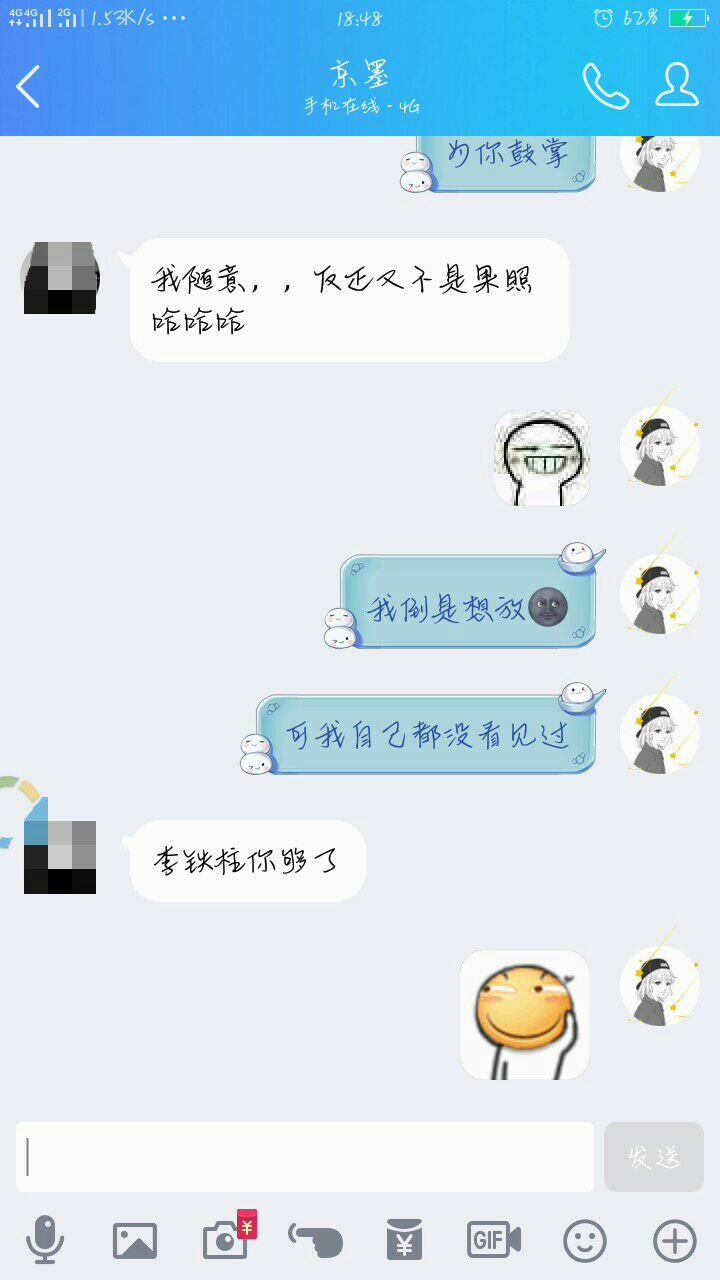This screenshot has width=720, height=1280.
Task: Open the plus menu for more options
Action: click(675, 1241)
